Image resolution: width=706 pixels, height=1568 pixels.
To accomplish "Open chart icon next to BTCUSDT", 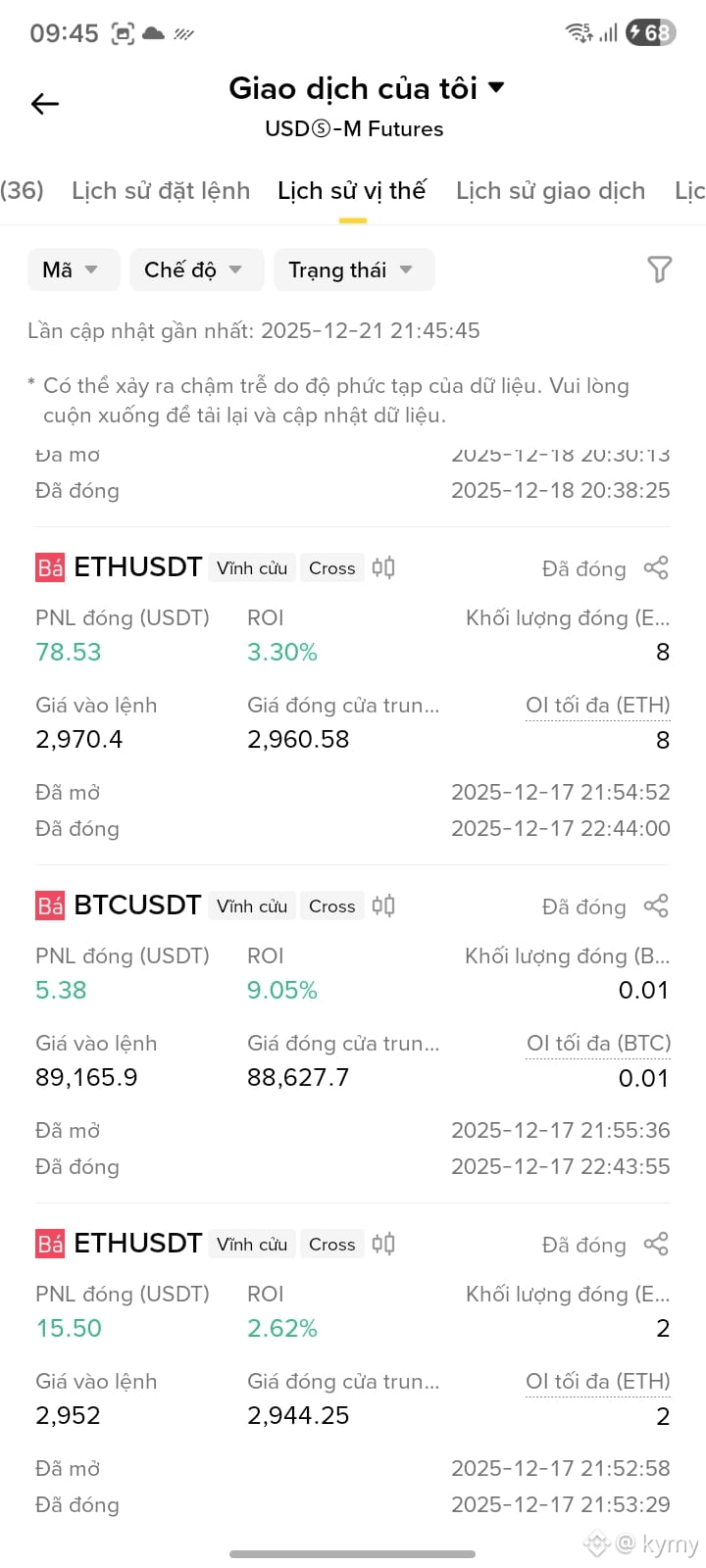I will click(383, 906).
